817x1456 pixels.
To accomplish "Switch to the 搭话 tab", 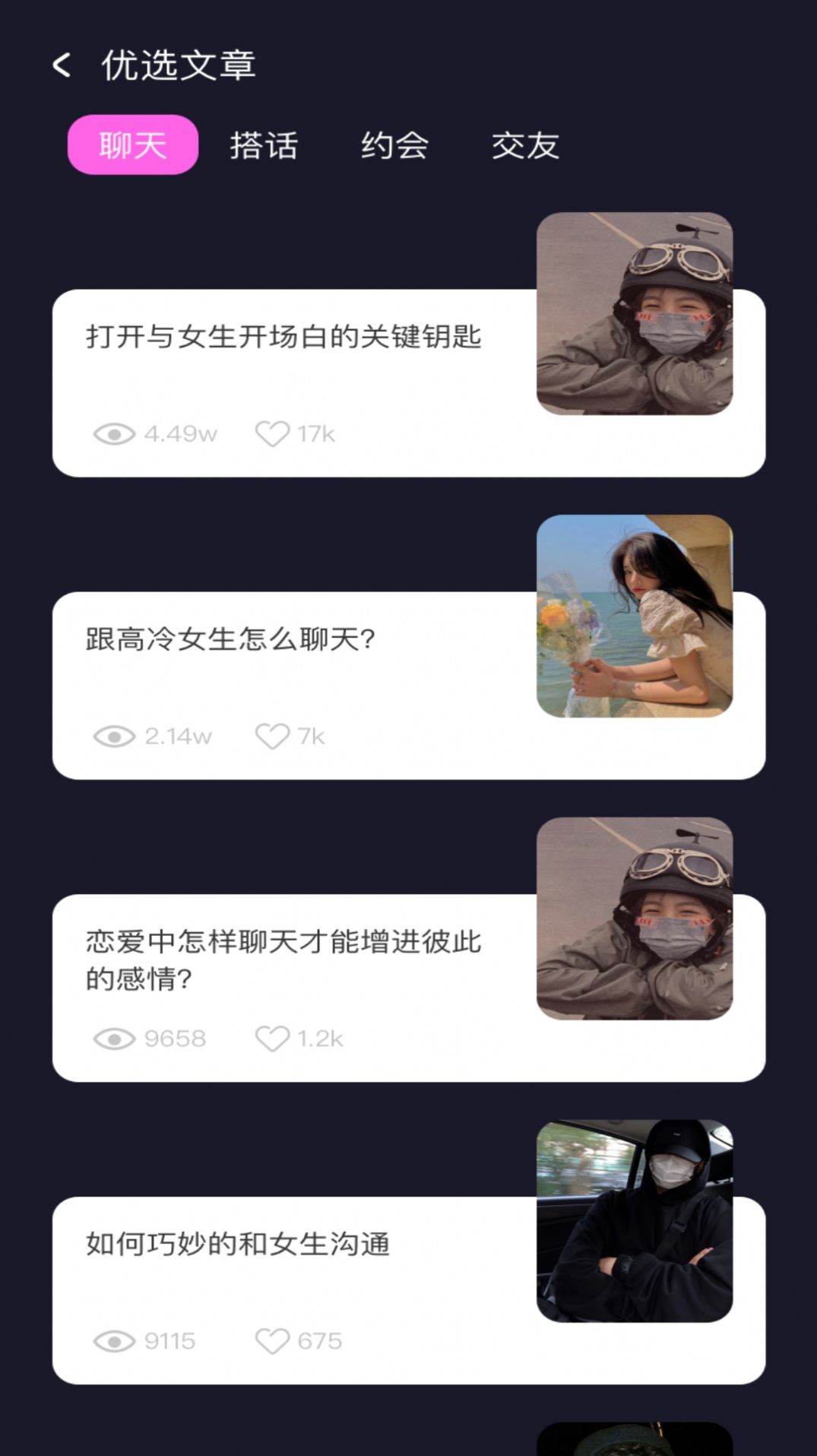I will pos(264,144).
